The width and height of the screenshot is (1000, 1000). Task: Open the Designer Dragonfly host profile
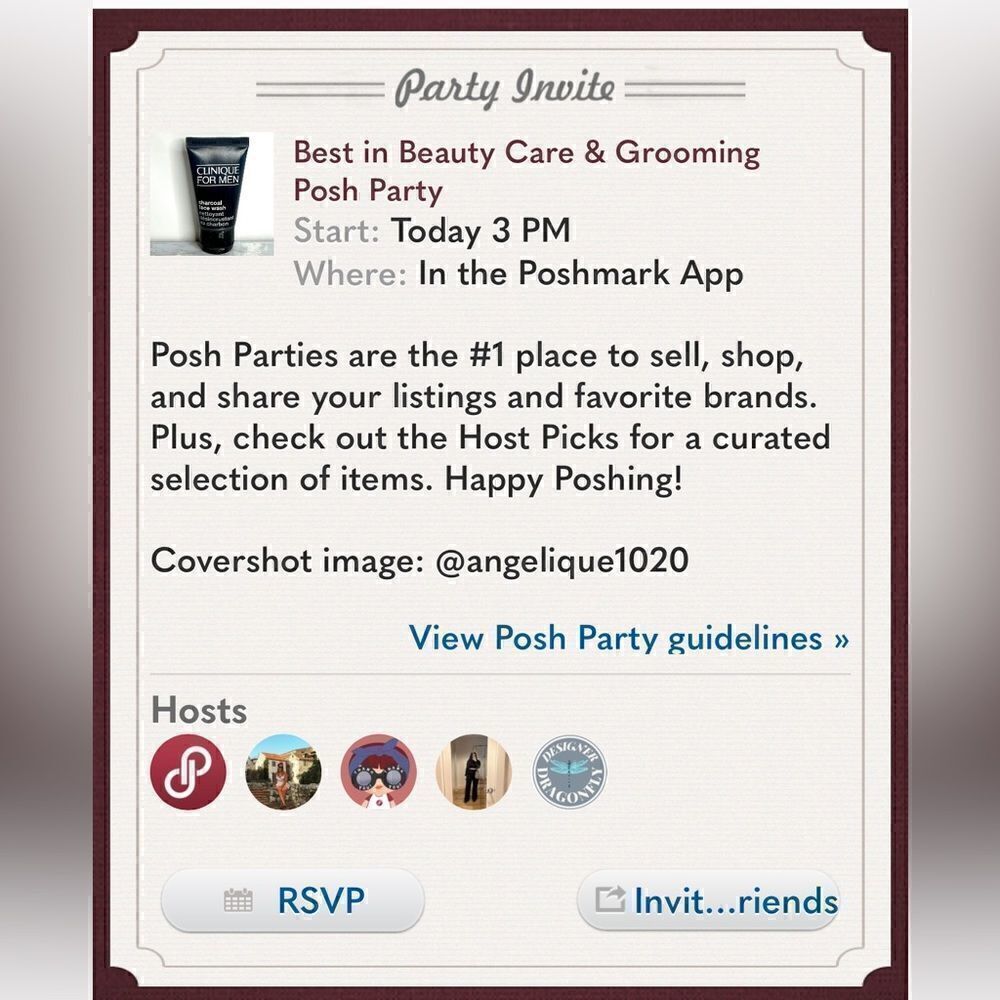coord(568,772)
